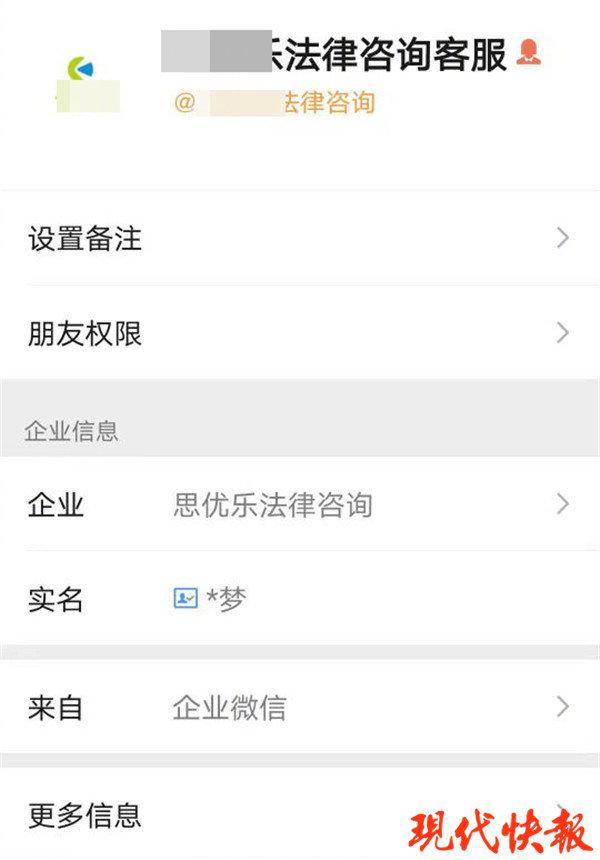
Task: View 企业 思优乐法律咨询 details
Action: (x=300, y=505)
